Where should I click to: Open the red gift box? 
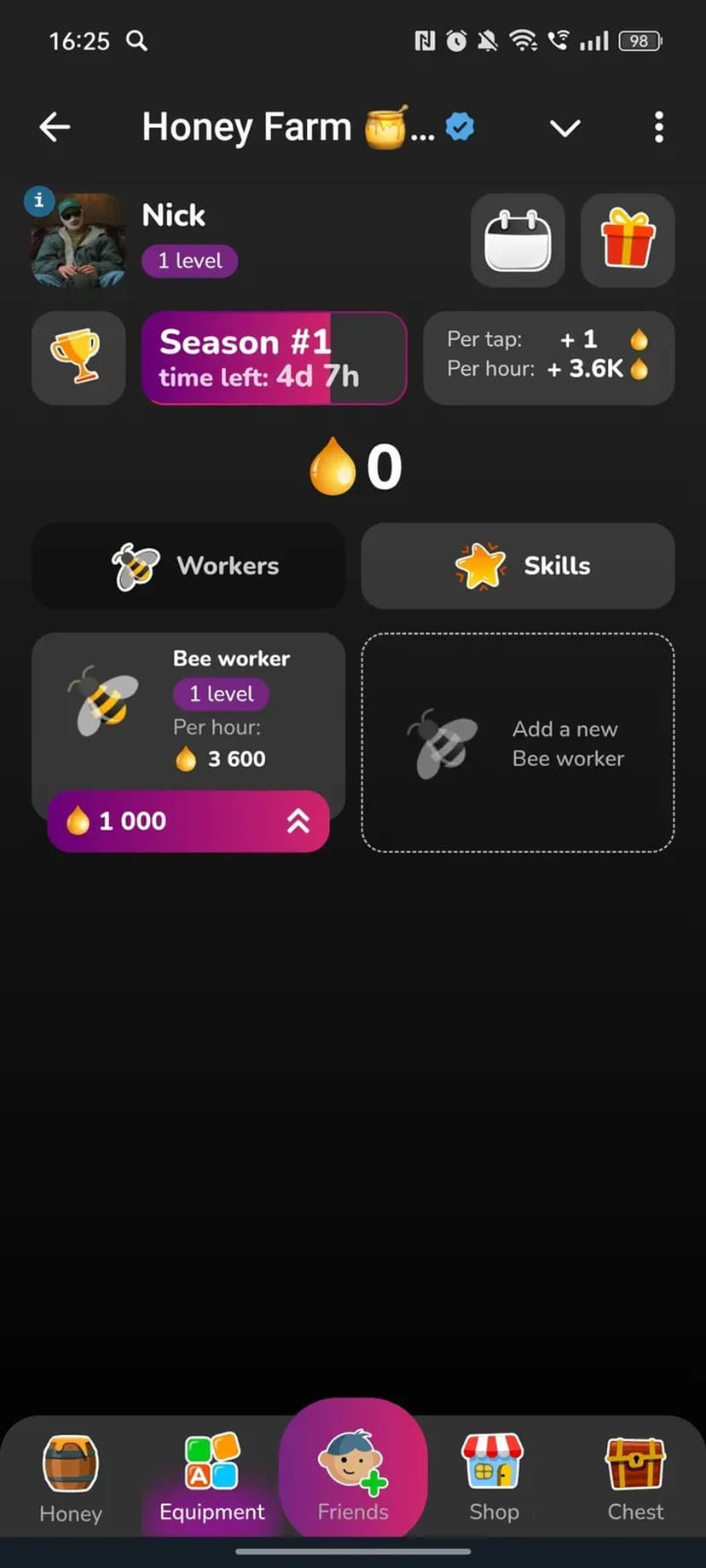point(628,240)
